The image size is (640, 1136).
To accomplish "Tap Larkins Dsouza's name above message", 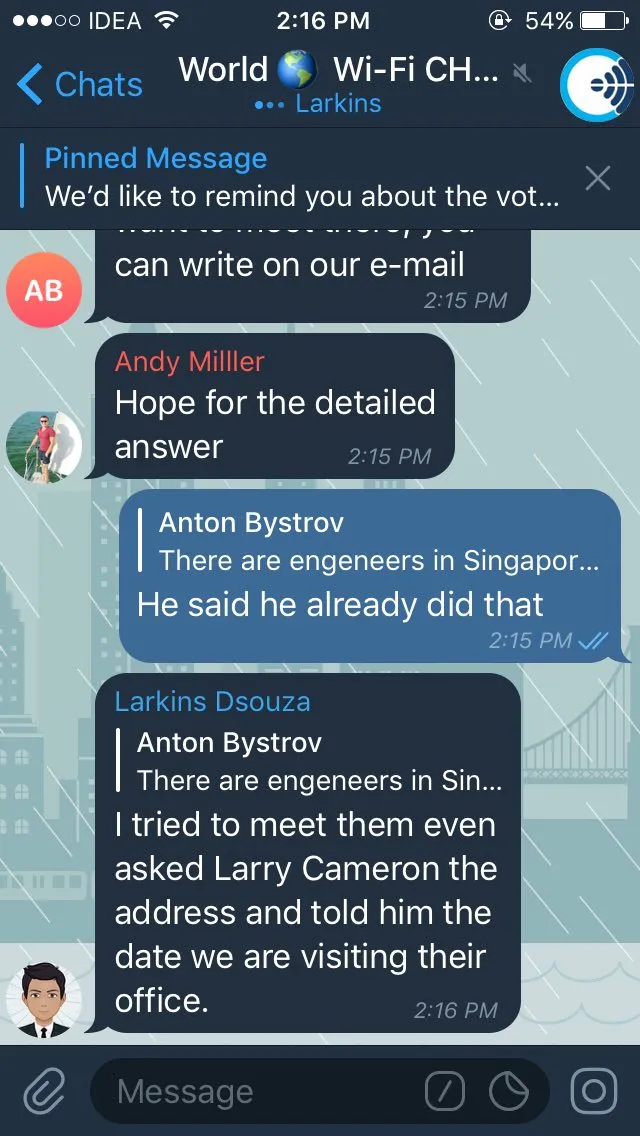I will (212, 702).
